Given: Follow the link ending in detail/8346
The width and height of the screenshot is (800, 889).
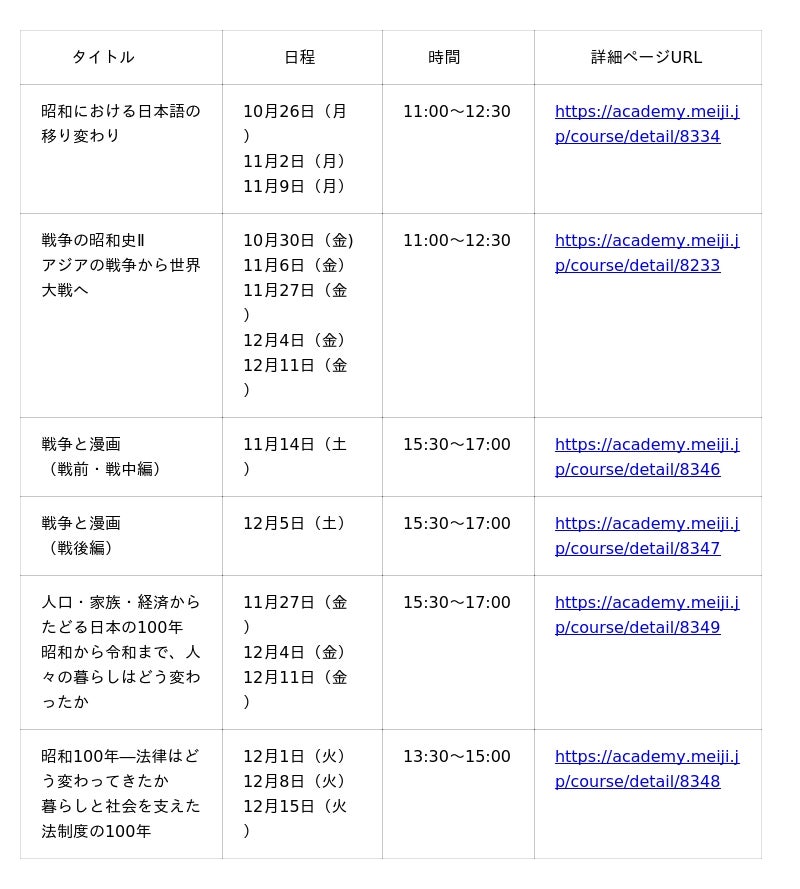Looking at the screenshot, I should [x=647, y=457].
